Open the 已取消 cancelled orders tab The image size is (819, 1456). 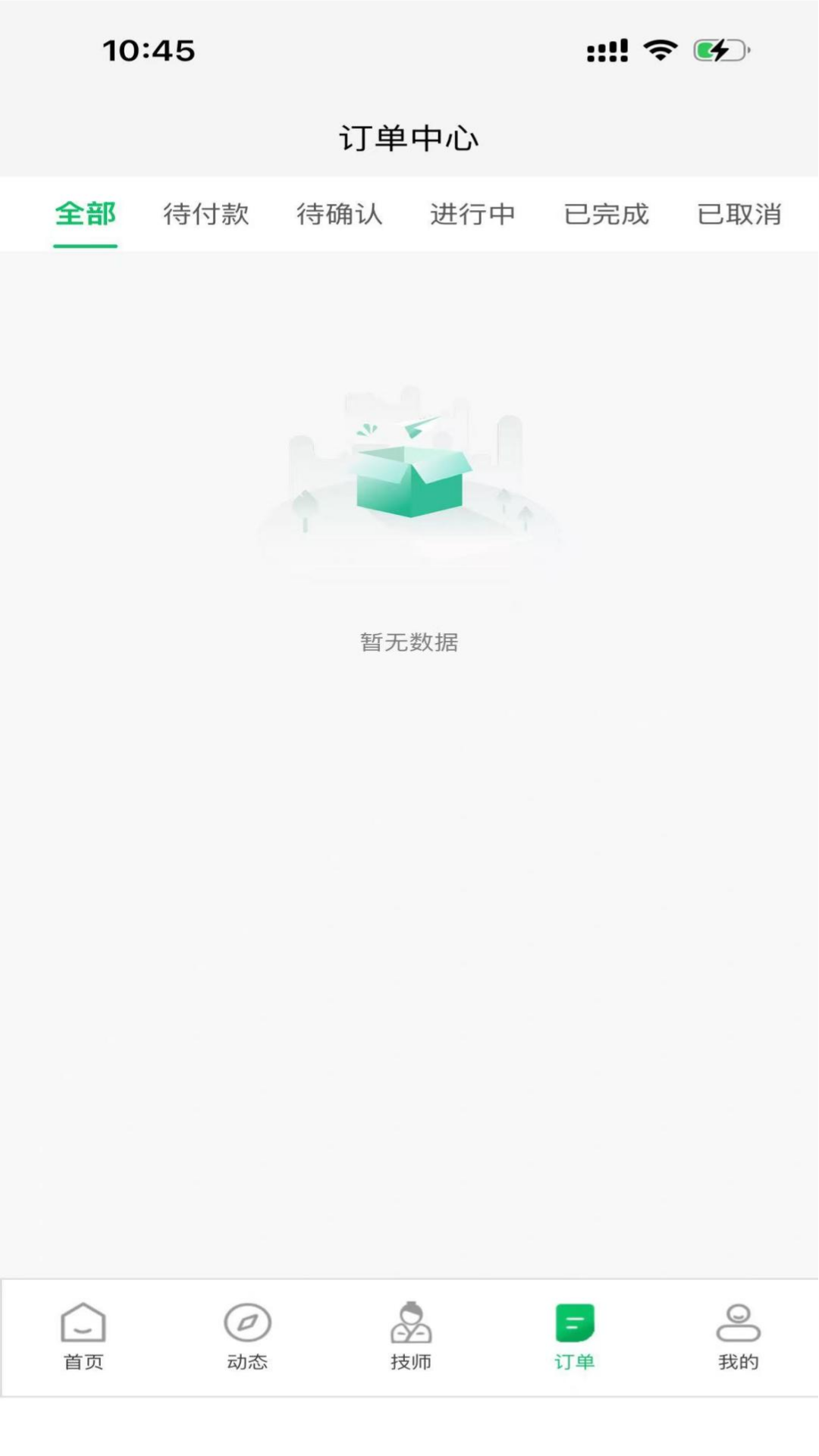(x=739, y=215)
